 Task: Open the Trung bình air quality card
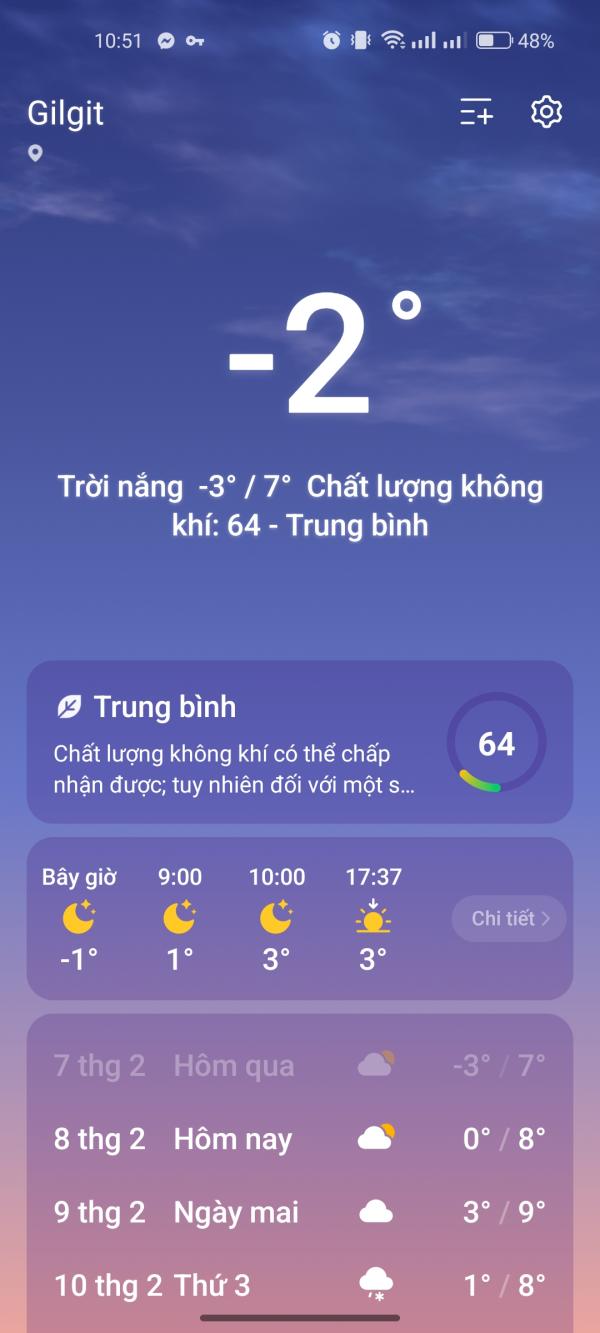pos(299,742)
